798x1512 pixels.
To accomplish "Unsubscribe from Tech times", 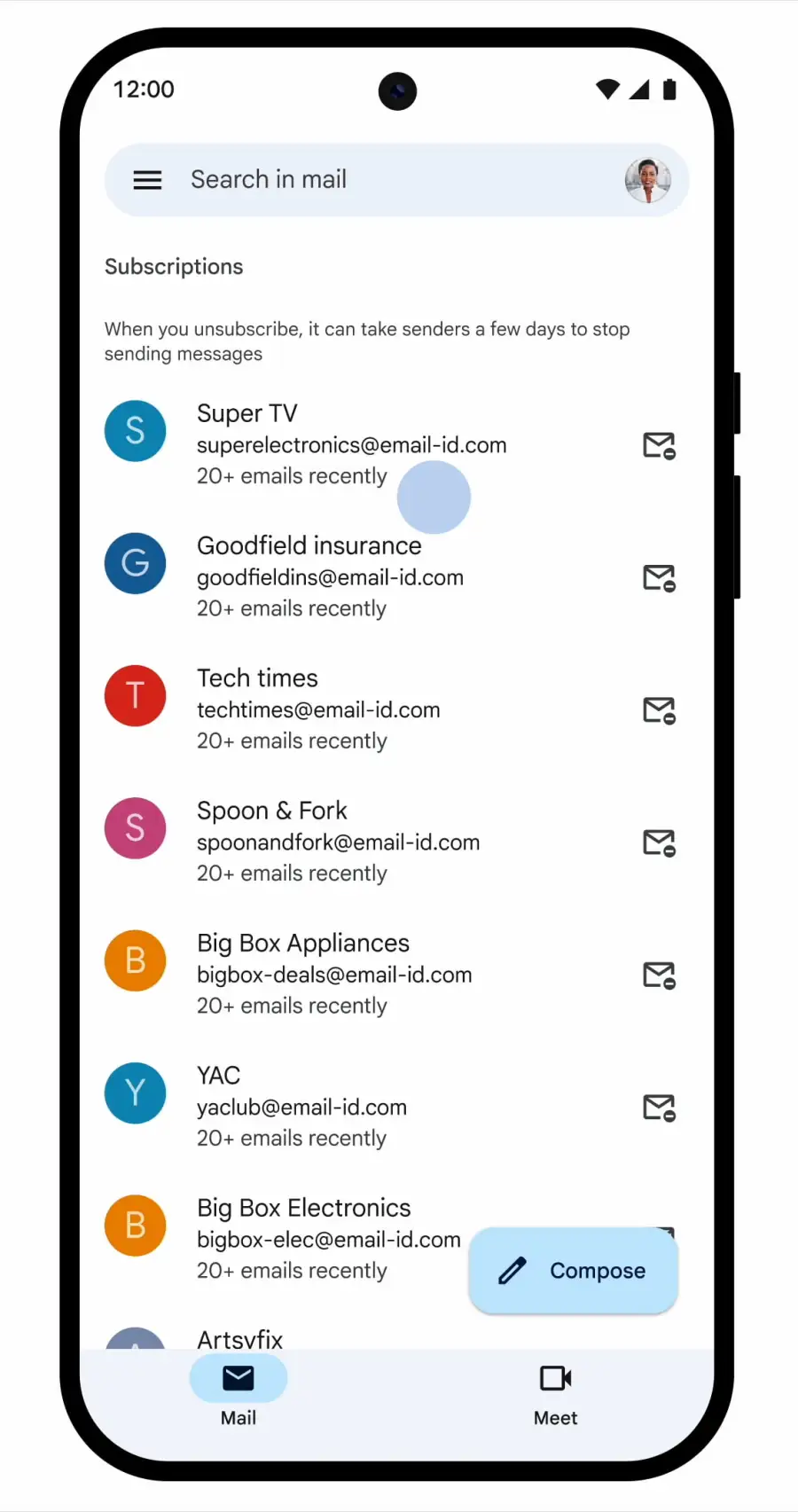I will pyautogui.click(x=659, y=710).
